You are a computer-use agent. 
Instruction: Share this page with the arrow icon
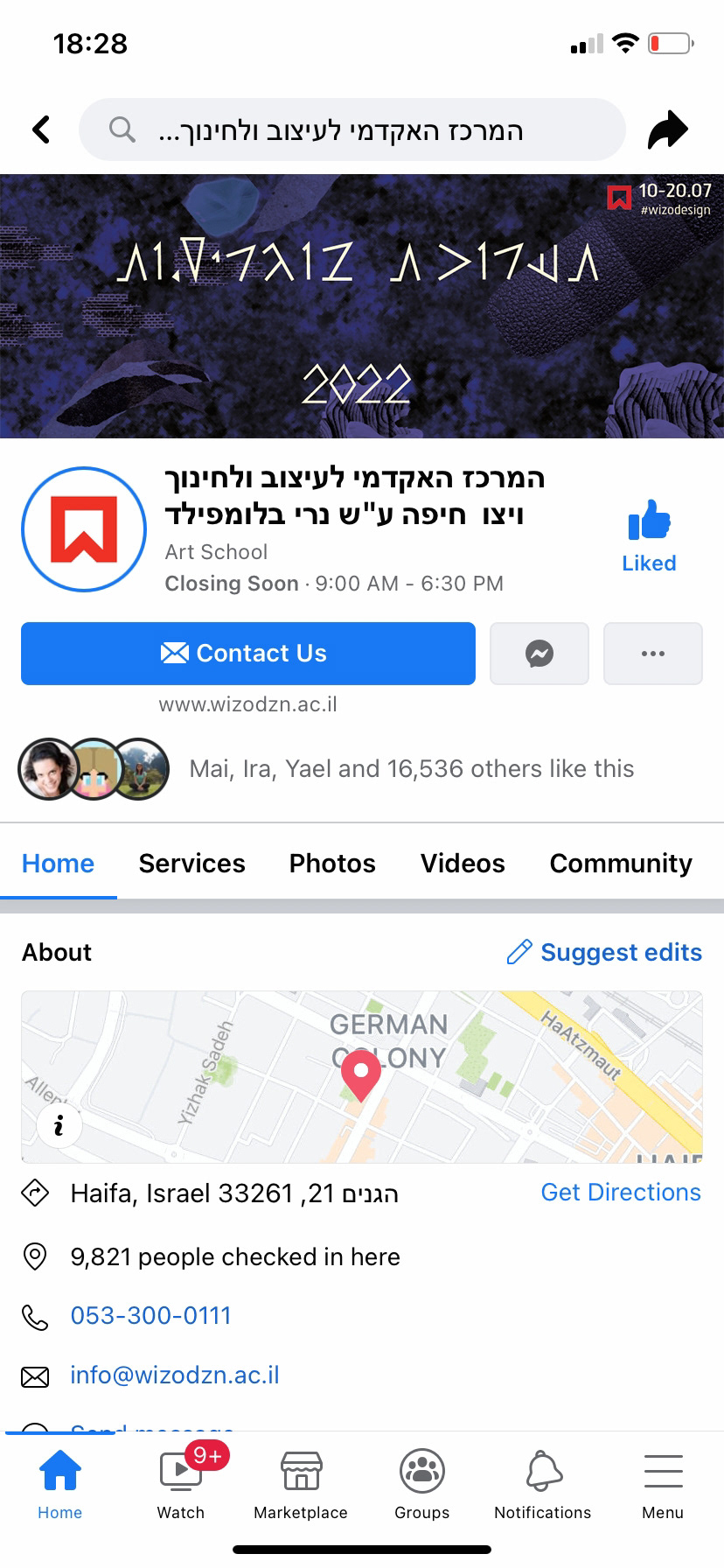[x=668, y=130]
